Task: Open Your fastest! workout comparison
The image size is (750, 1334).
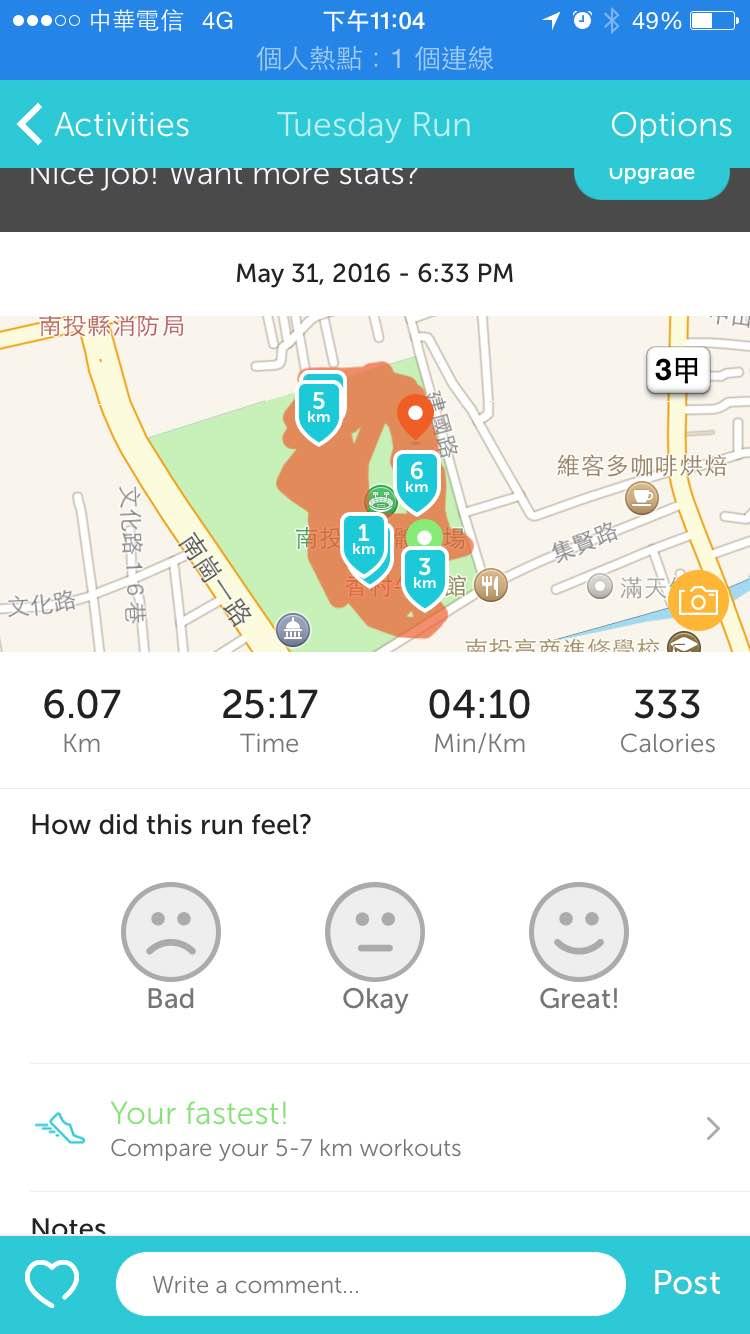Action: click(375, 1128)
